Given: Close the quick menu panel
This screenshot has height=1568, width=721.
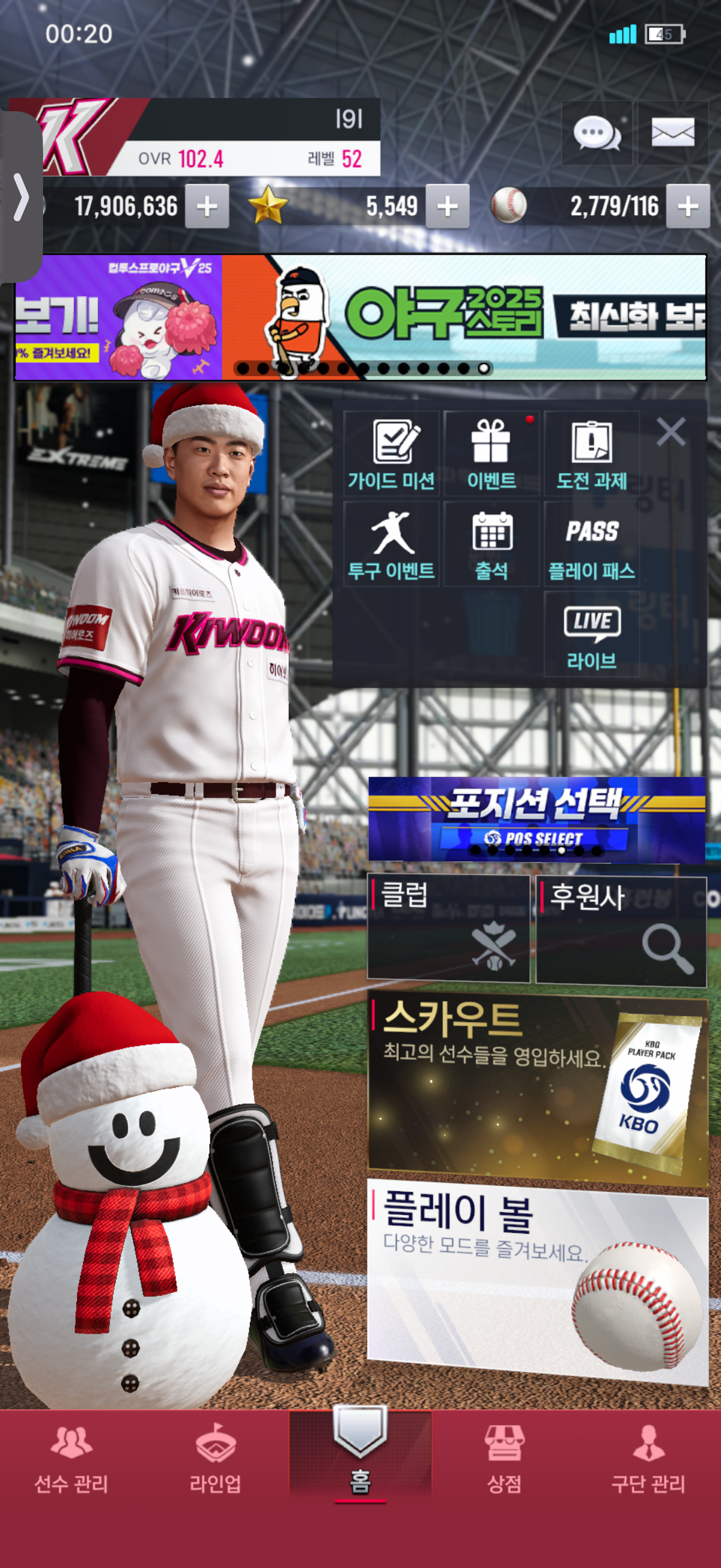Looking at the screenshot, I should click(671, 432).
